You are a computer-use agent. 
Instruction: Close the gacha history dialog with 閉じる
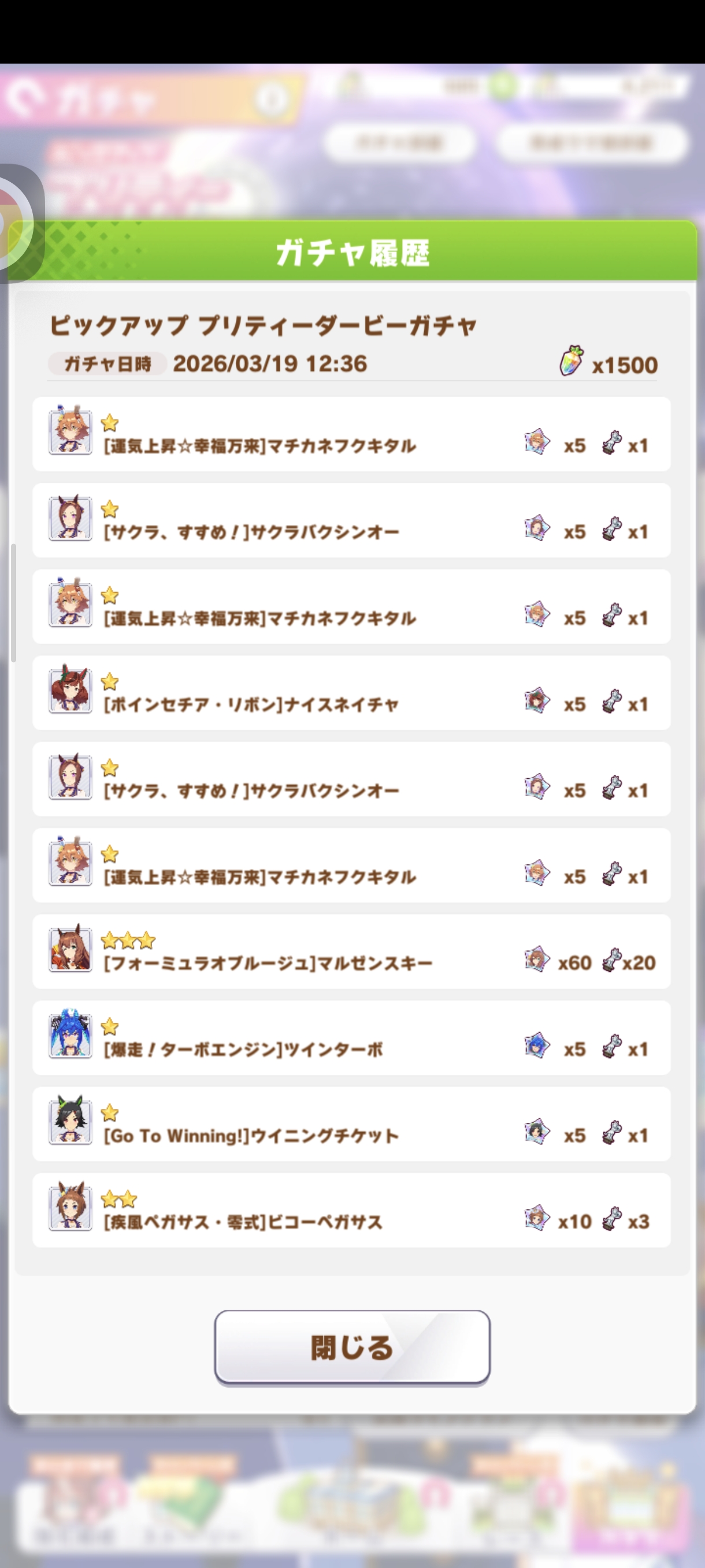pos(352,1347)
